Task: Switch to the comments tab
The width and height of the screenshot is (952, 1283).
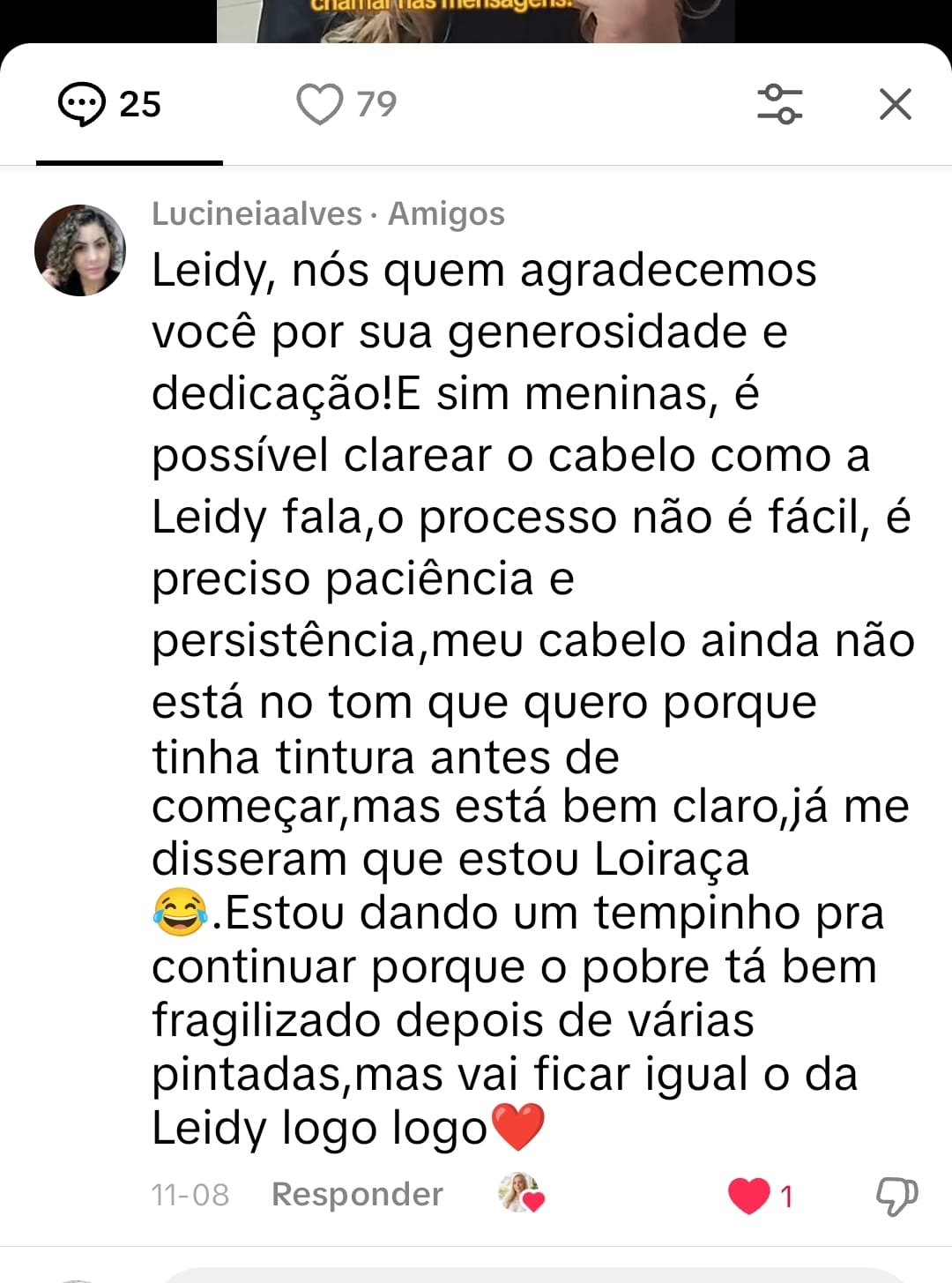Action: coord(110,104)
